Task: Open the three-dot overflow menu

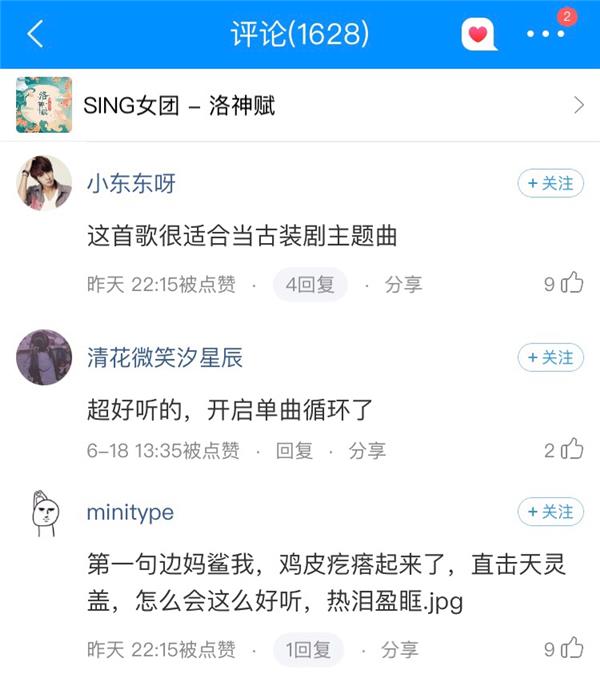Action: tap(546, 34)
